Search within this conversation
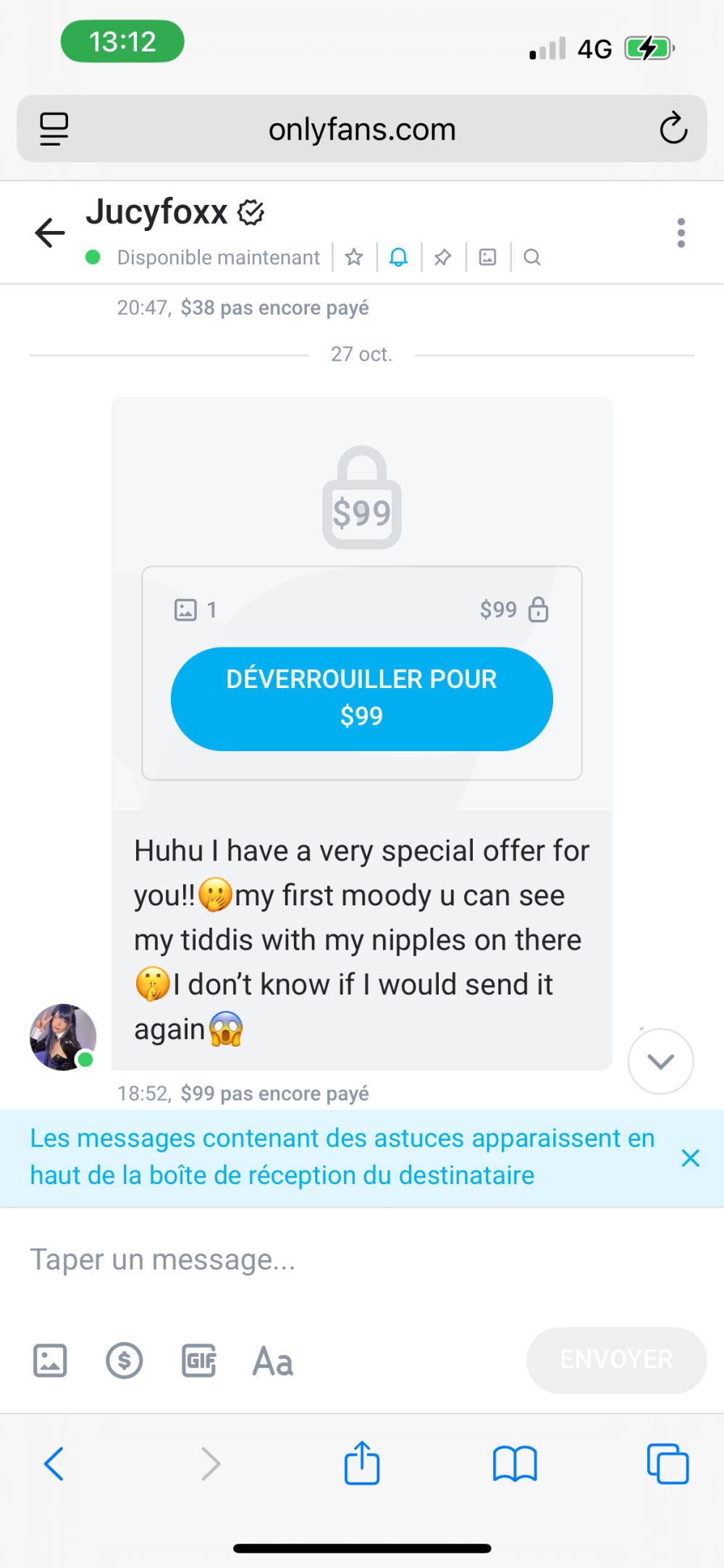The height and width of the screenshot is (1568, 724). tap(532, 257)
